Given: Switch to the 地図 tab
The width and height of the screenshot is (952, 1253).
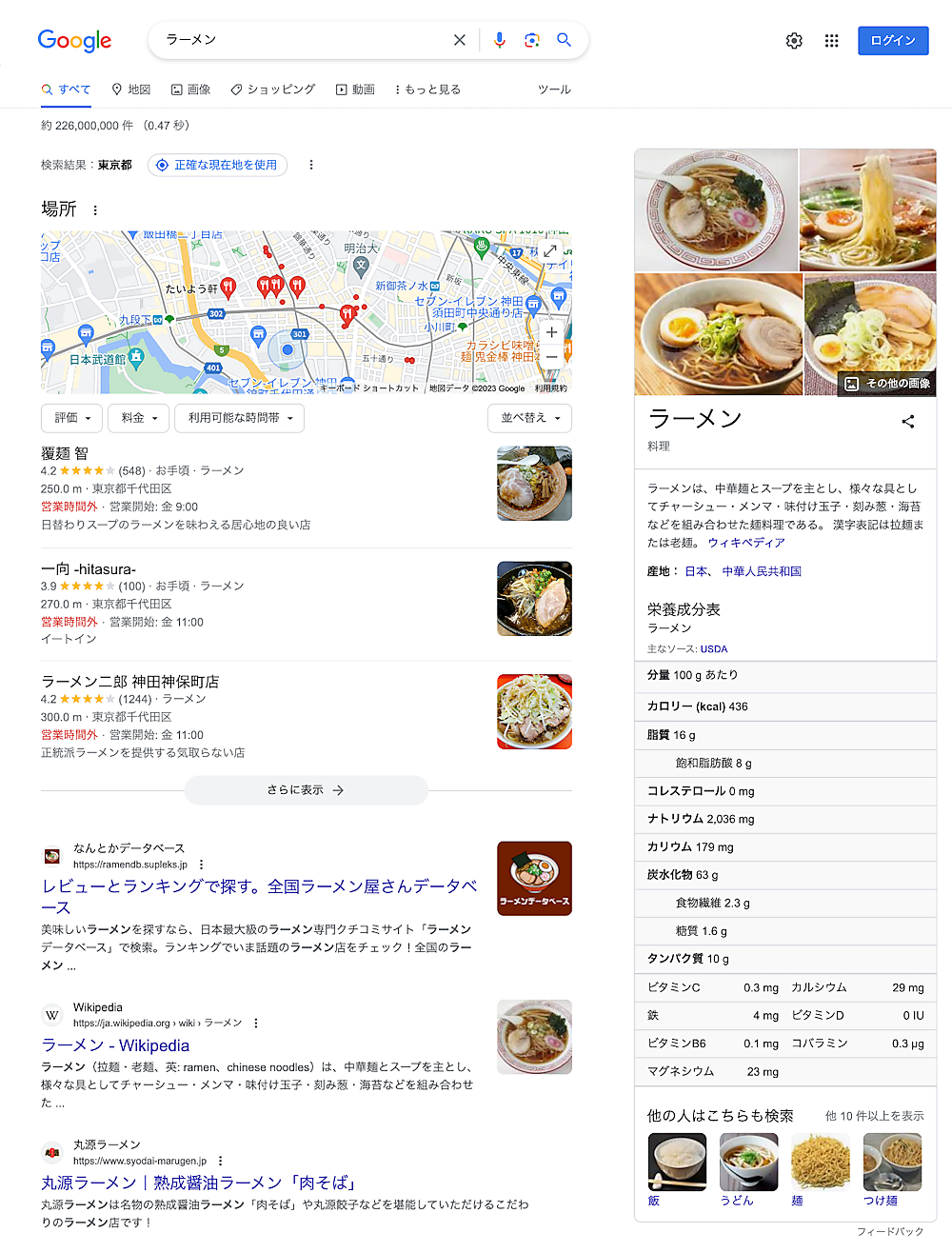Looking at the screenshot, I should [130, 89].
